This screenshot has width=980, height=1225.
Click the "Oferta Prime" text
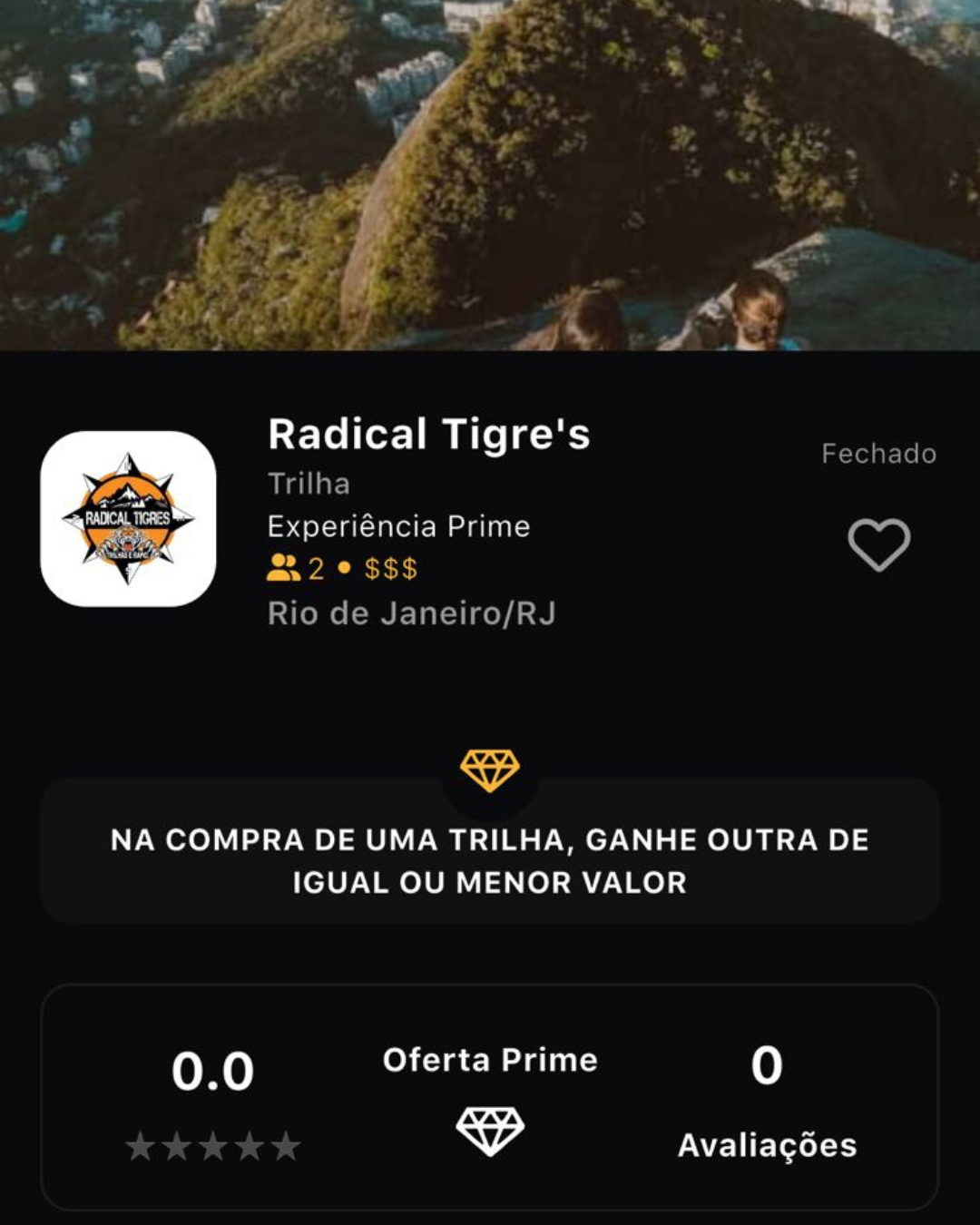(491, 1058)
